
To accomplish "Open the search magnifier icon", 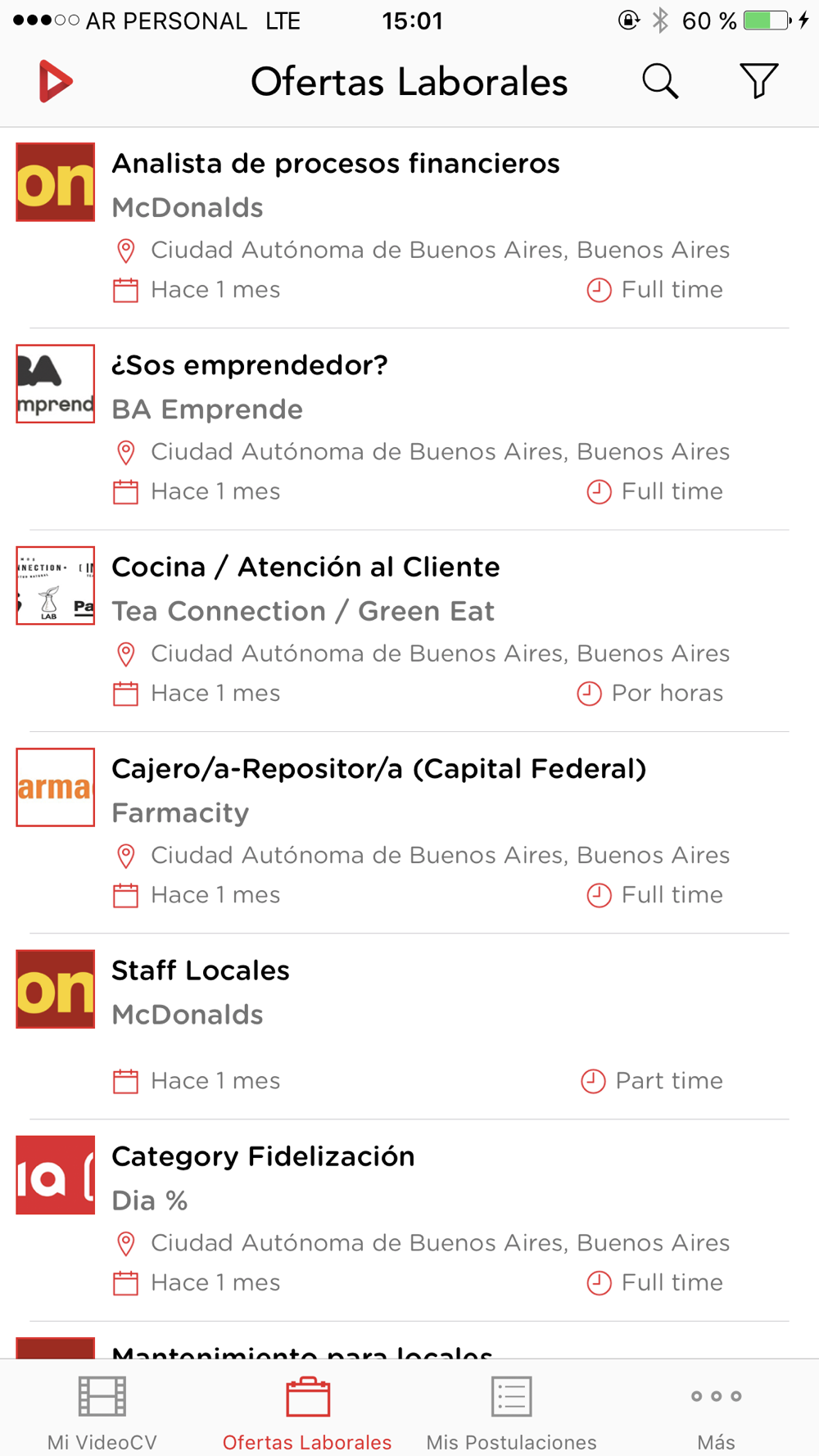I will tap(660, 81).
